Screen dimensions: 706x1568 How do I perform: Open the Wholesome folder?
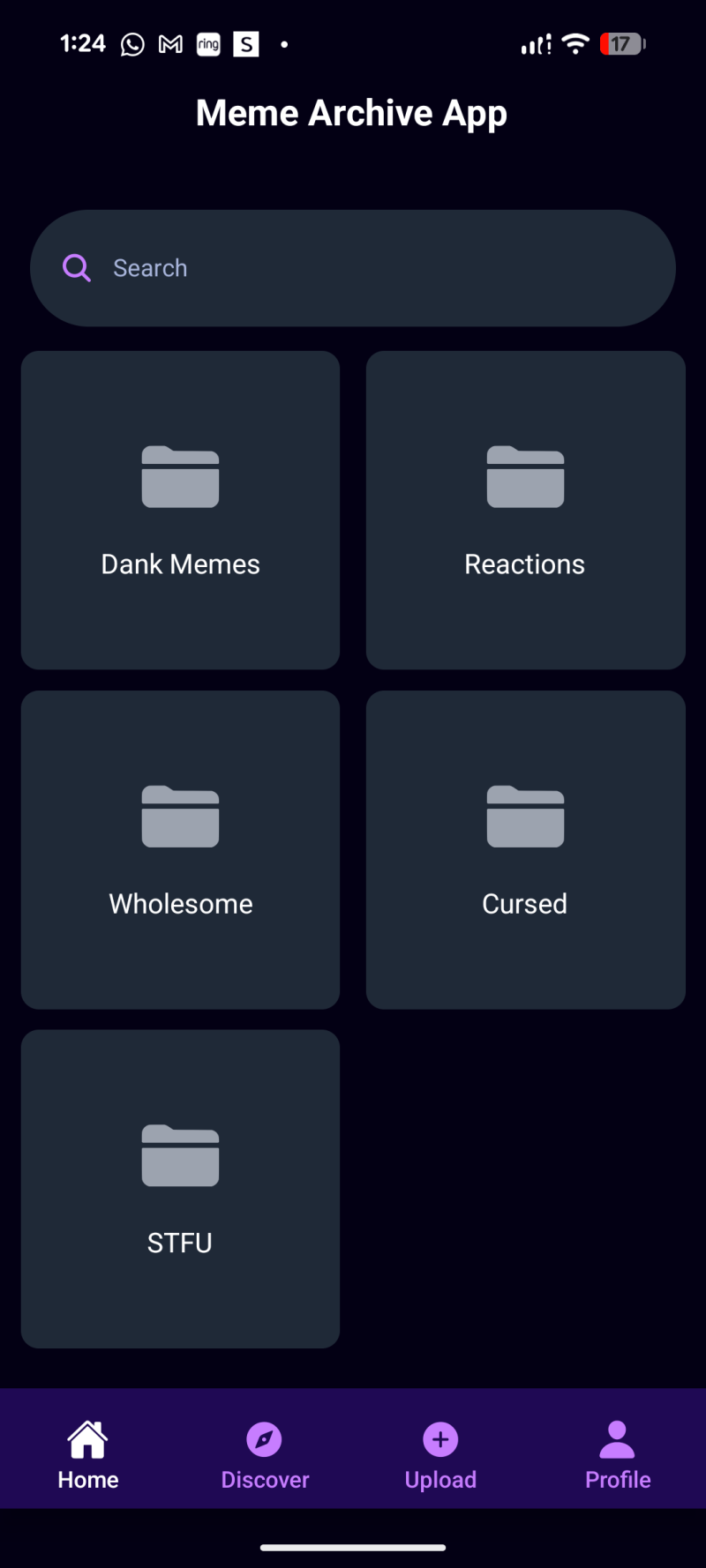click(x=180, y=849)
